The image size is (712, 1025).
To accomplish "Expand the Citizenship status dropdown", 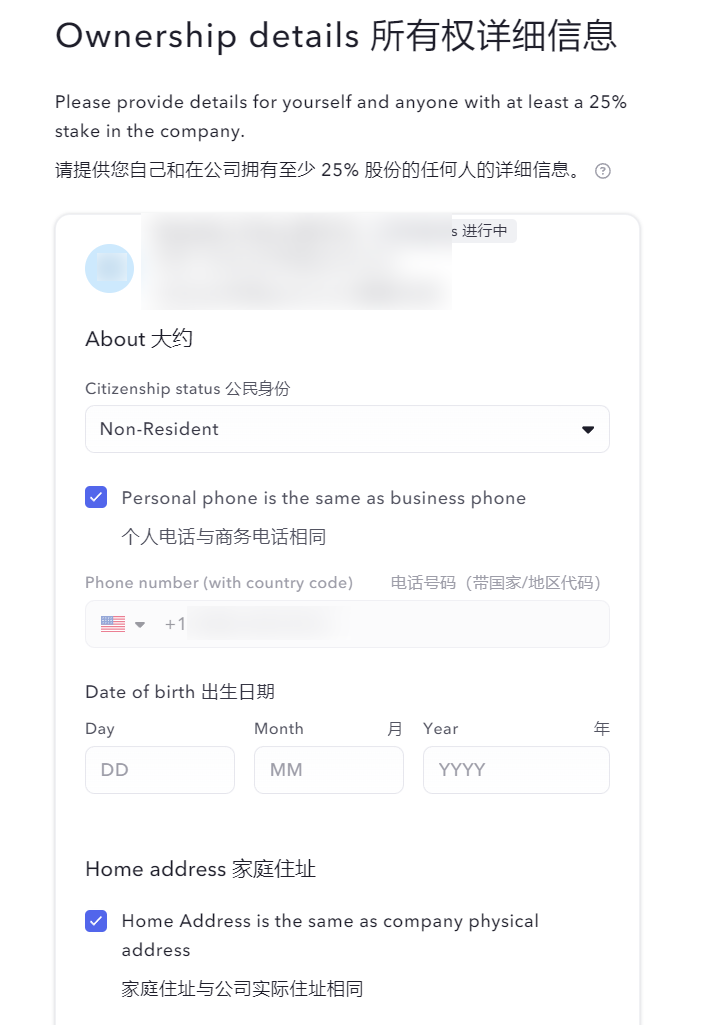I will 347,429.
